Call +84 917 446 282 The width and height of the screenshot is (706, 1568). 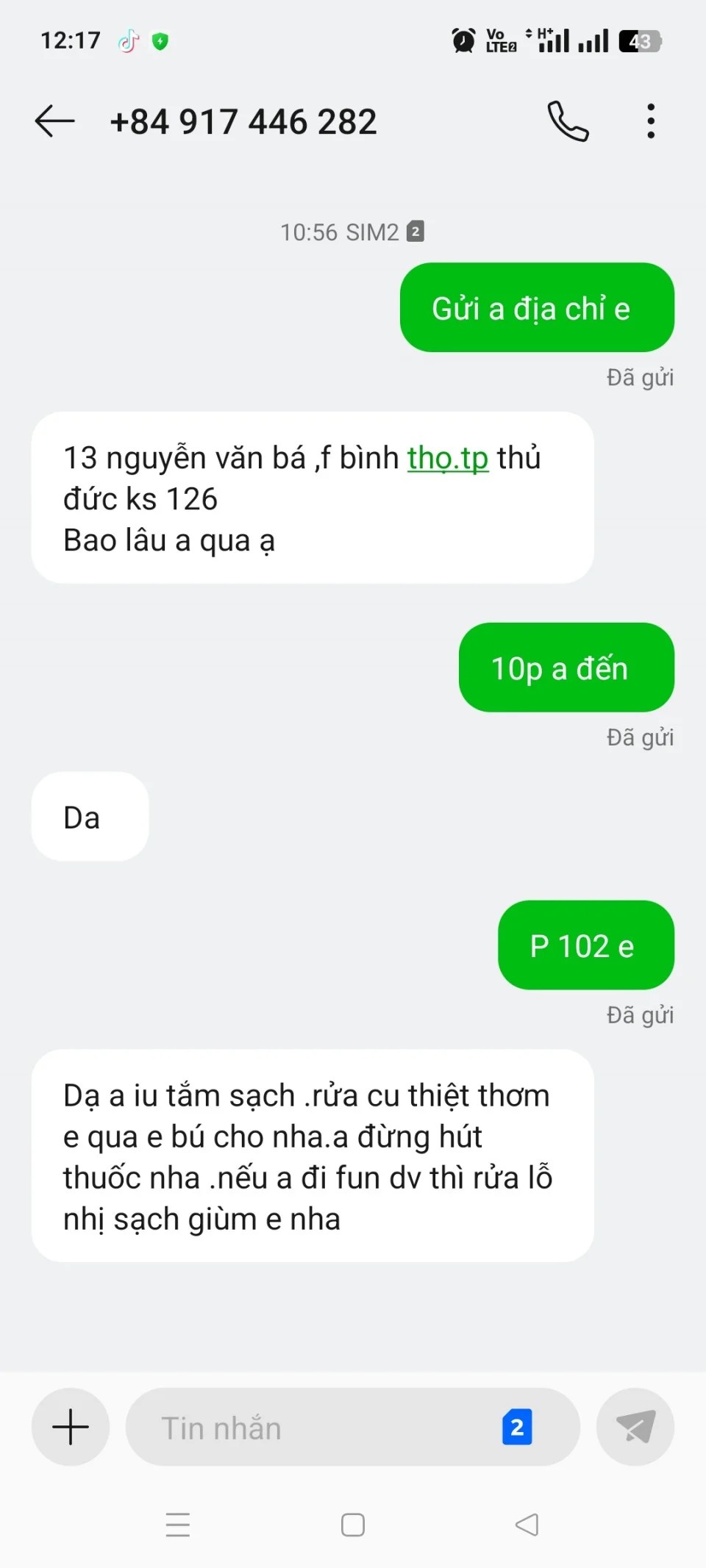(568, 121)
